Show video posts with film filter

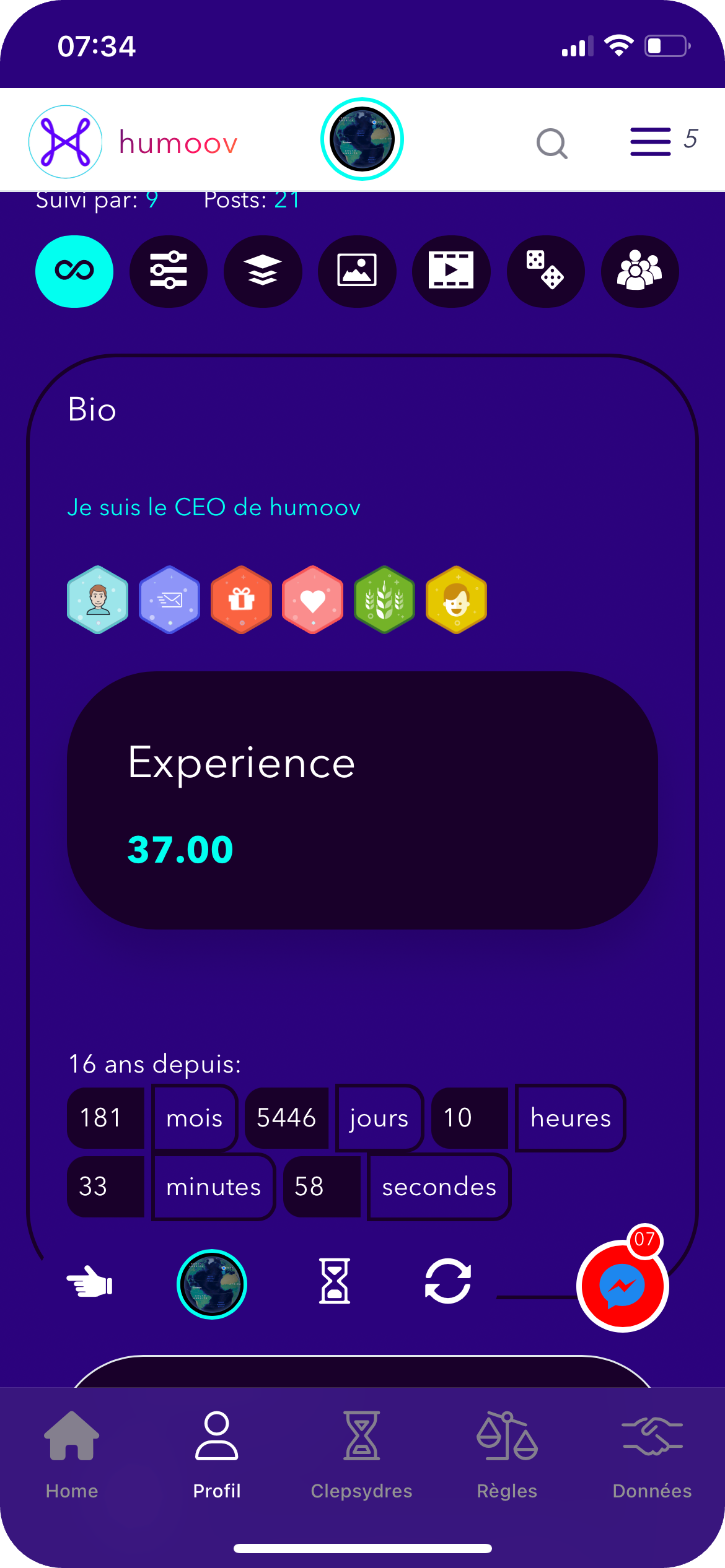tap(451, 271)
